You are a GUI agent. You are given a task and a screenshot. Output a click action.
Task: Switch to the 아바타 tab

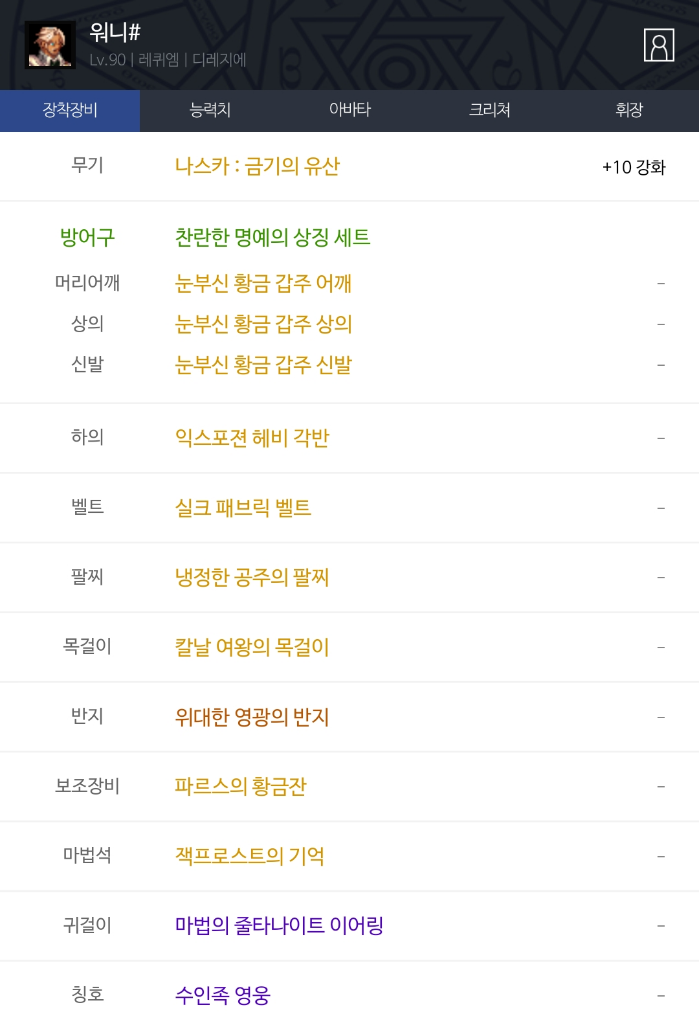pyautogui.click(x=350, y=110)
